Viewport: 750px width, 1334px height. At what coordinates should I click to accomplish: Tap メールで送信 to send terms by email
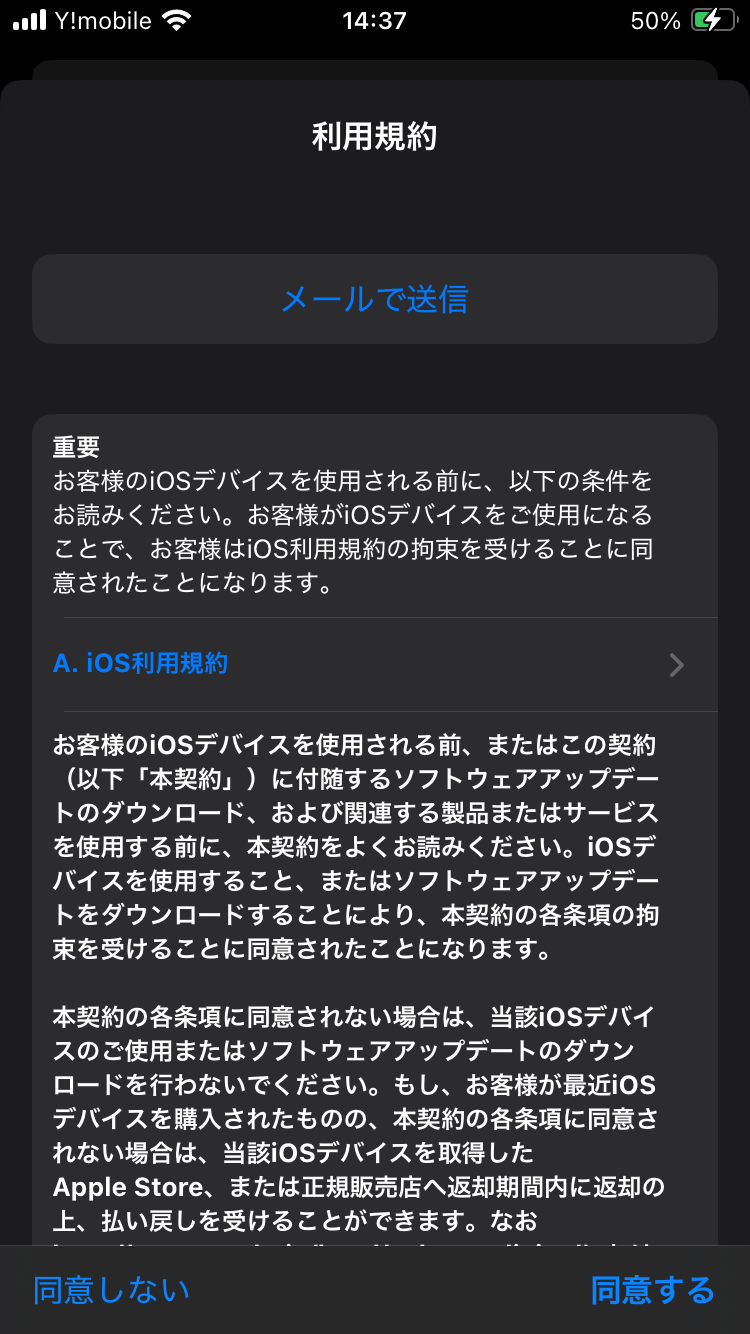(374, 299)
